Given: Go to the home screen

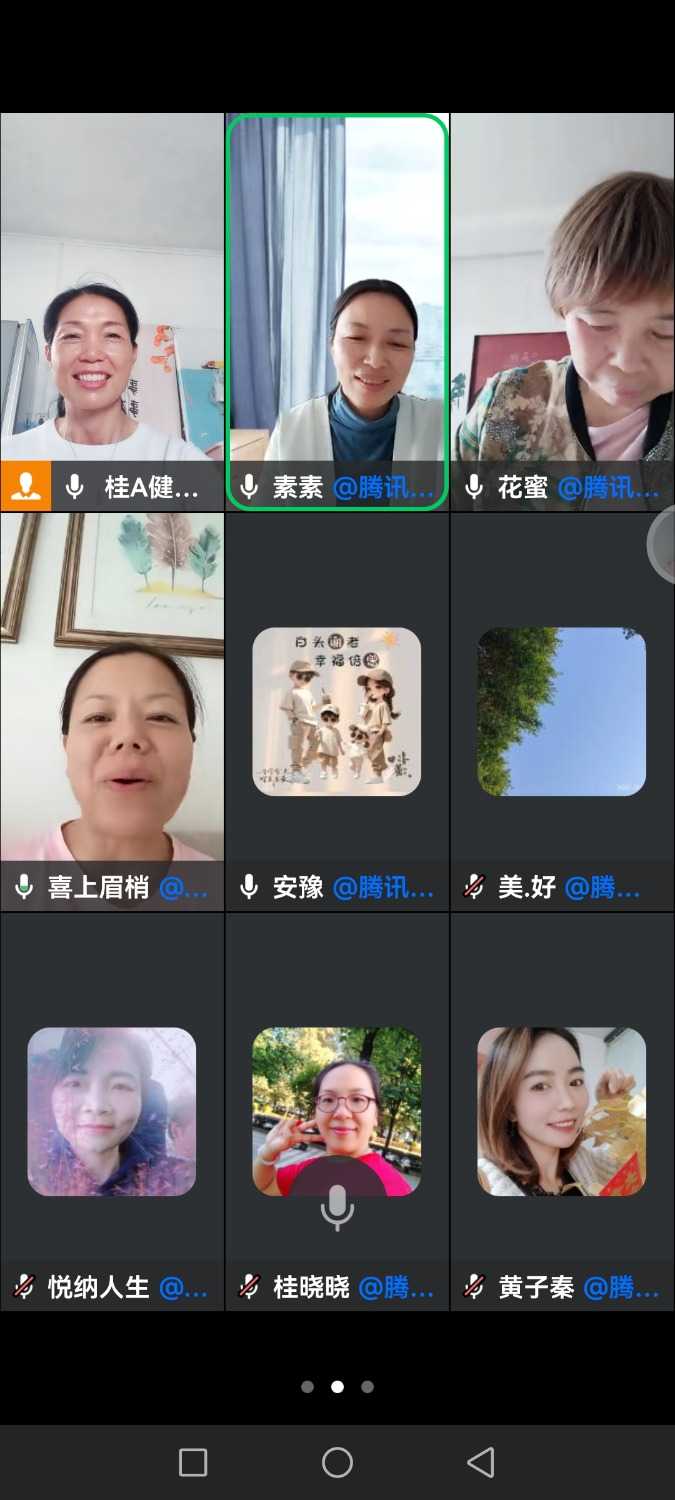Looking at the screenshot, I should tap(337, 1462).
